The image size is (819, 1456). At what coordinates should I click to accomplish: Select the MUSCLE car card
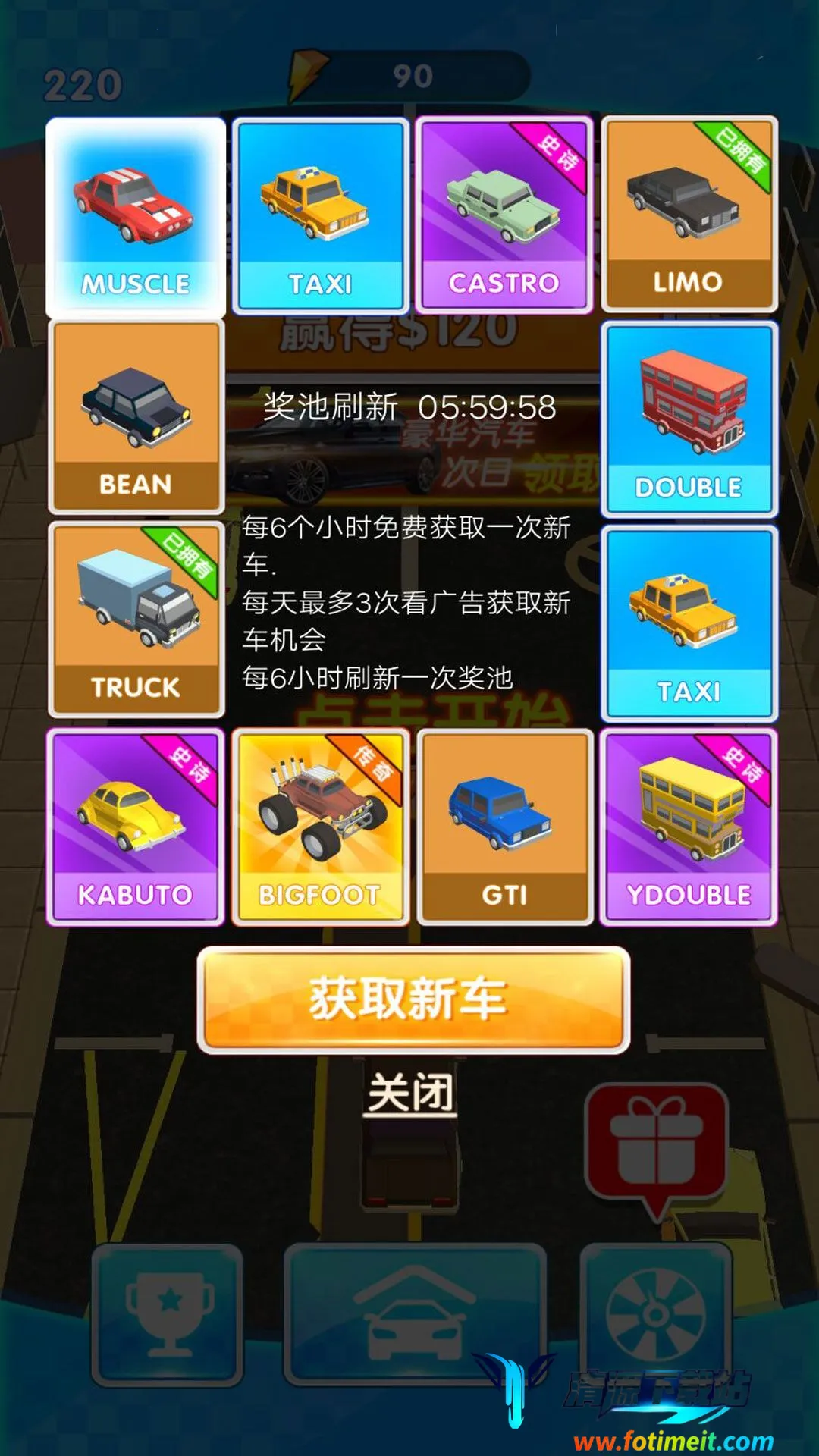[x=136, y=216]
